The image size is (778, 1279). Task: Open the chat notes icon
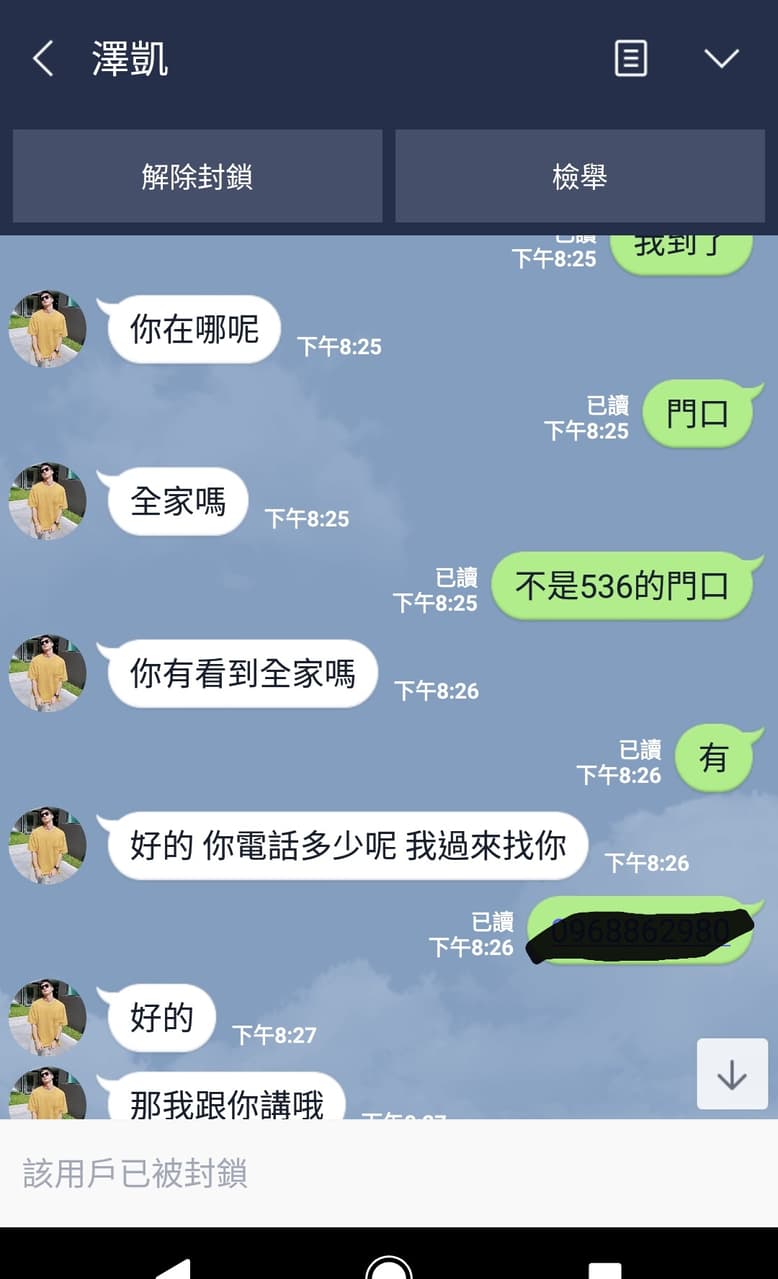tap(630, 59)
